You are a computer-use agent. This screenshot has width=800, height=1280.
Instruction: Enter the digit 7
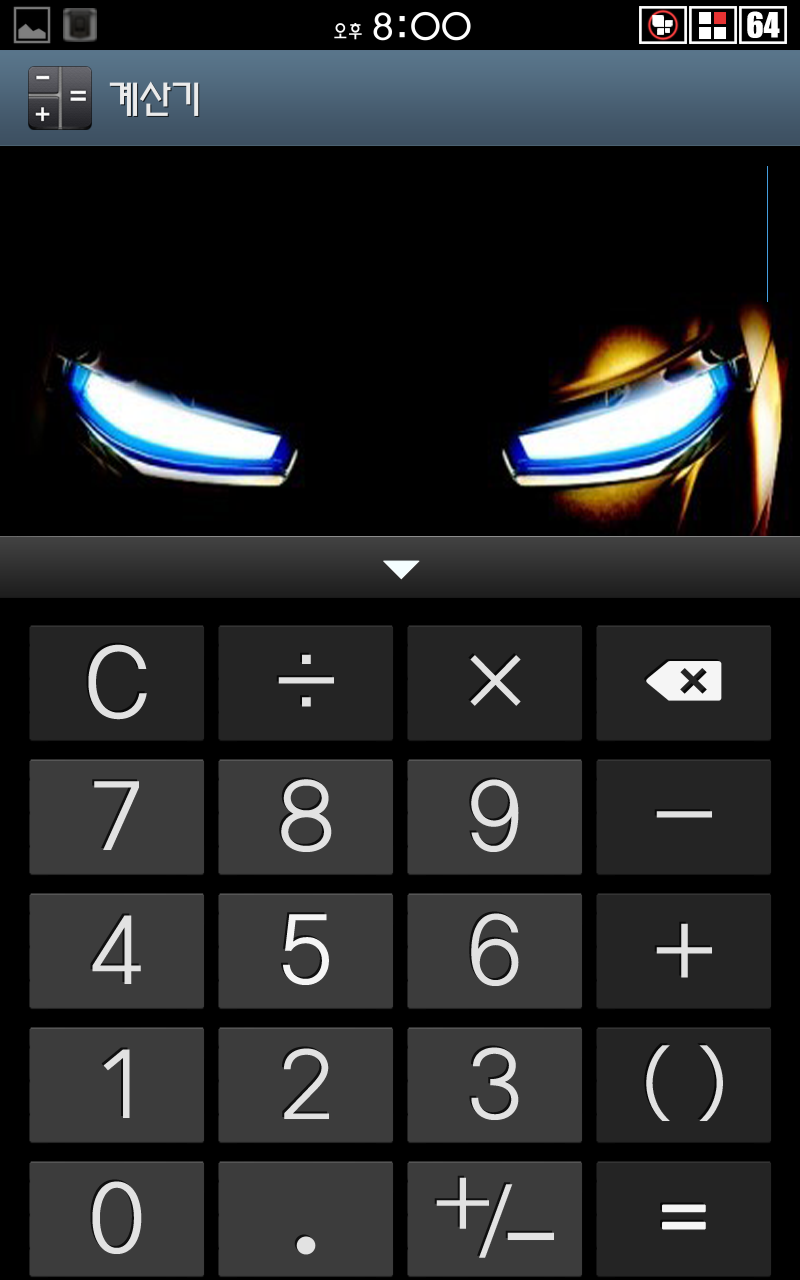[x=116, y=817]
